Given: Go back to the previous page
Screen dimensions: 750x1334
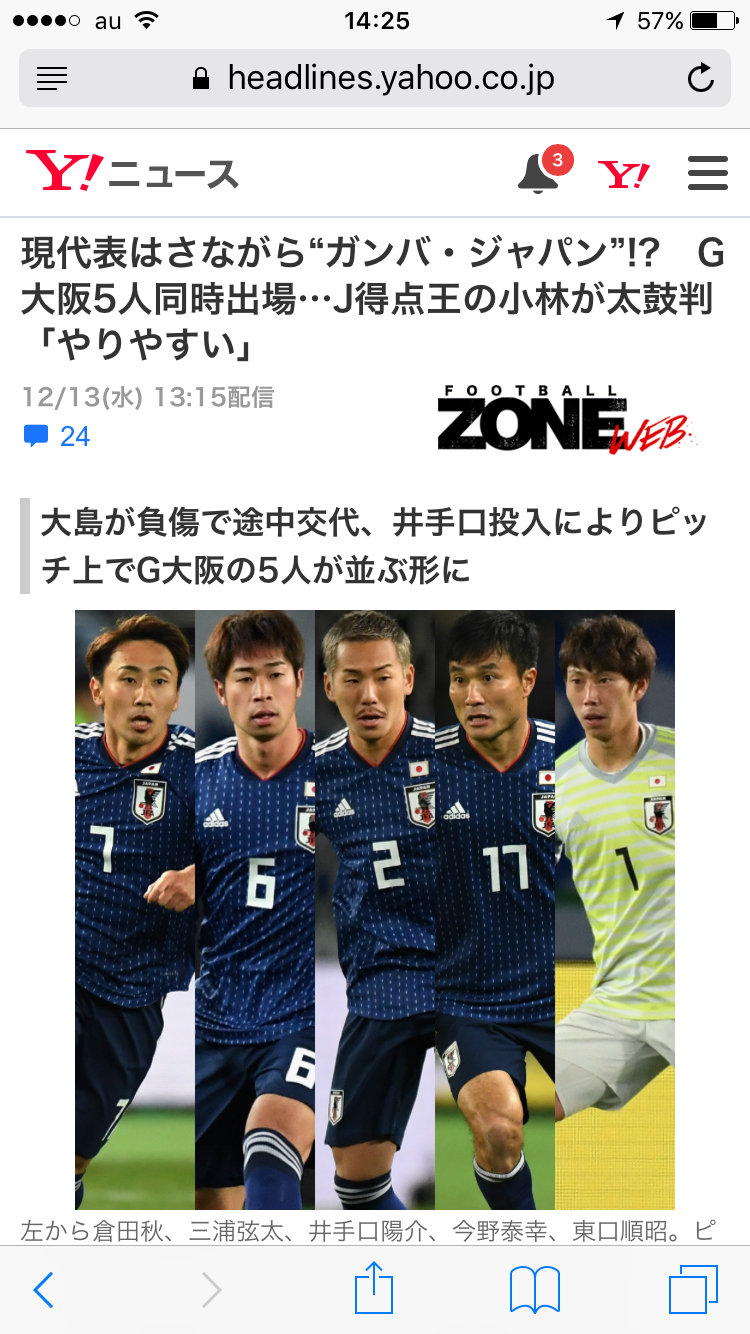Looking at the screenshot, I should pyautogui.click(x=43, y=1290).
